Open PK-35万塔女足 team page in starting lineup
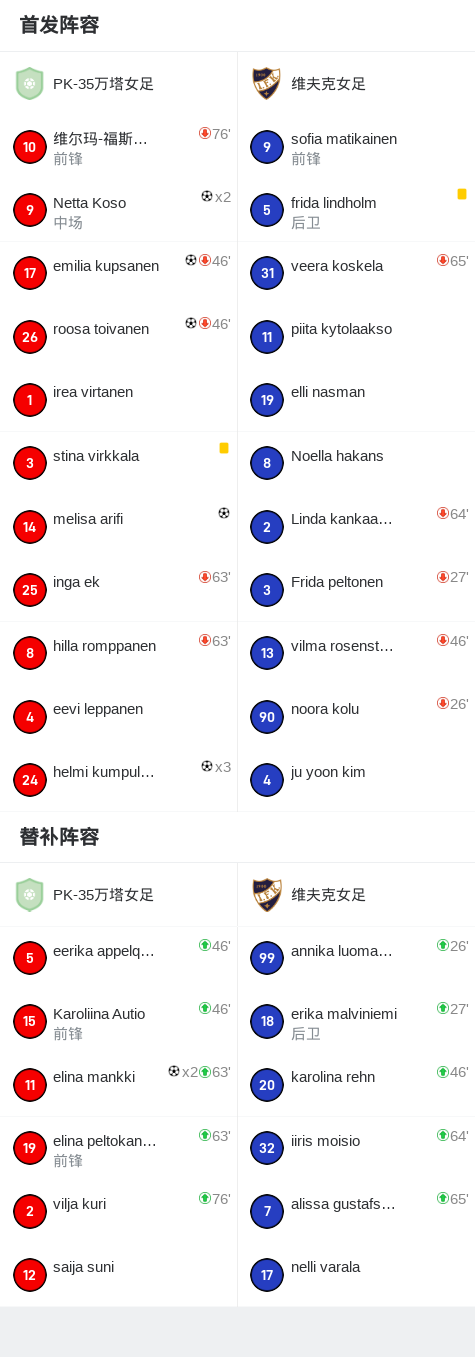The height and width of the screenshot is (1357, 475). tap(118, 83)
